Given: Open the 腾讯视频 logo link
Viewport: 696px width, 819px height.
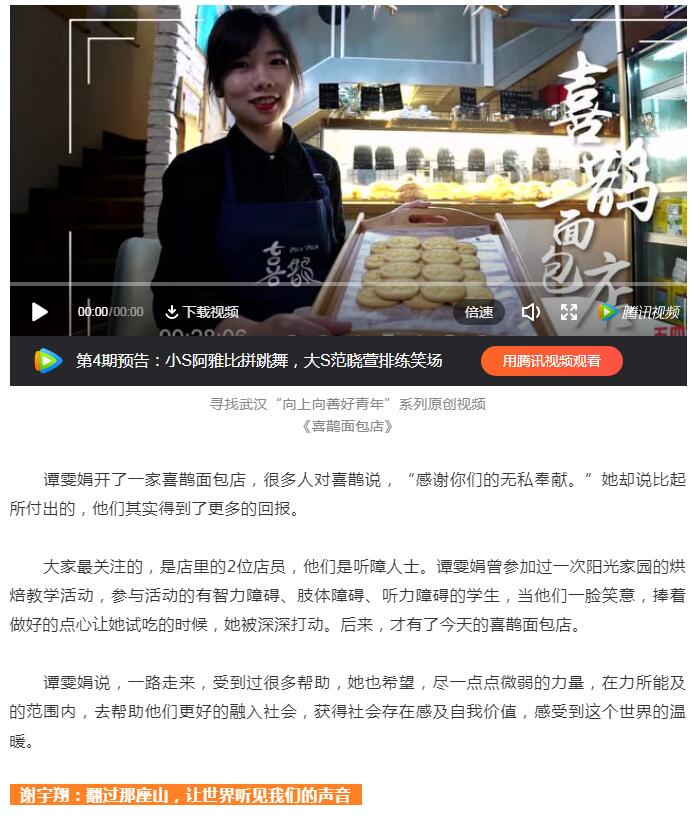Looking at the screenshot, I should (x=639, y=312).
